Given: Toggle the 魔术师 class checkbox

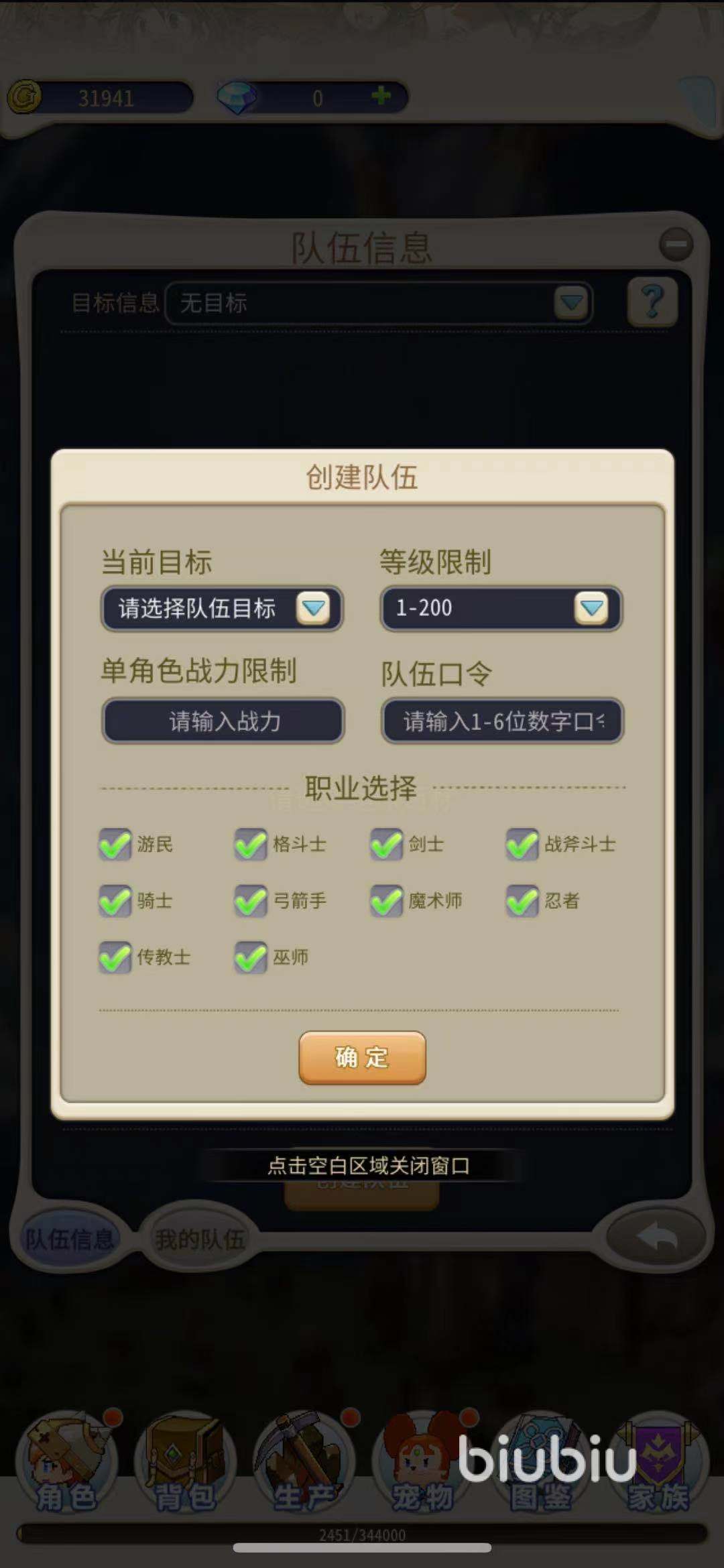Looking at the screenshot, I should point(386,901).
